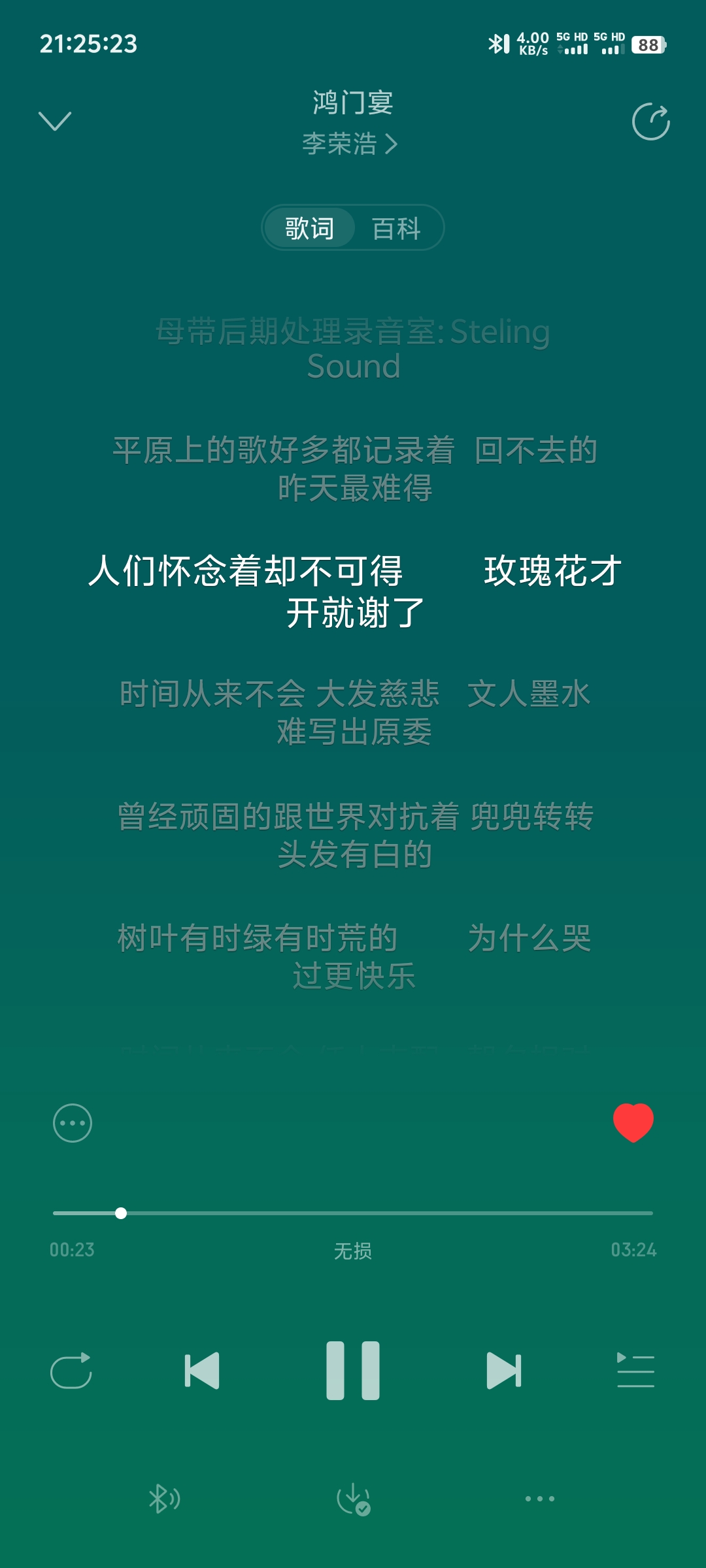Tap the playback progress bar
The image size is (706, 1568).
pyautogui.click(x=353, y=1213)
